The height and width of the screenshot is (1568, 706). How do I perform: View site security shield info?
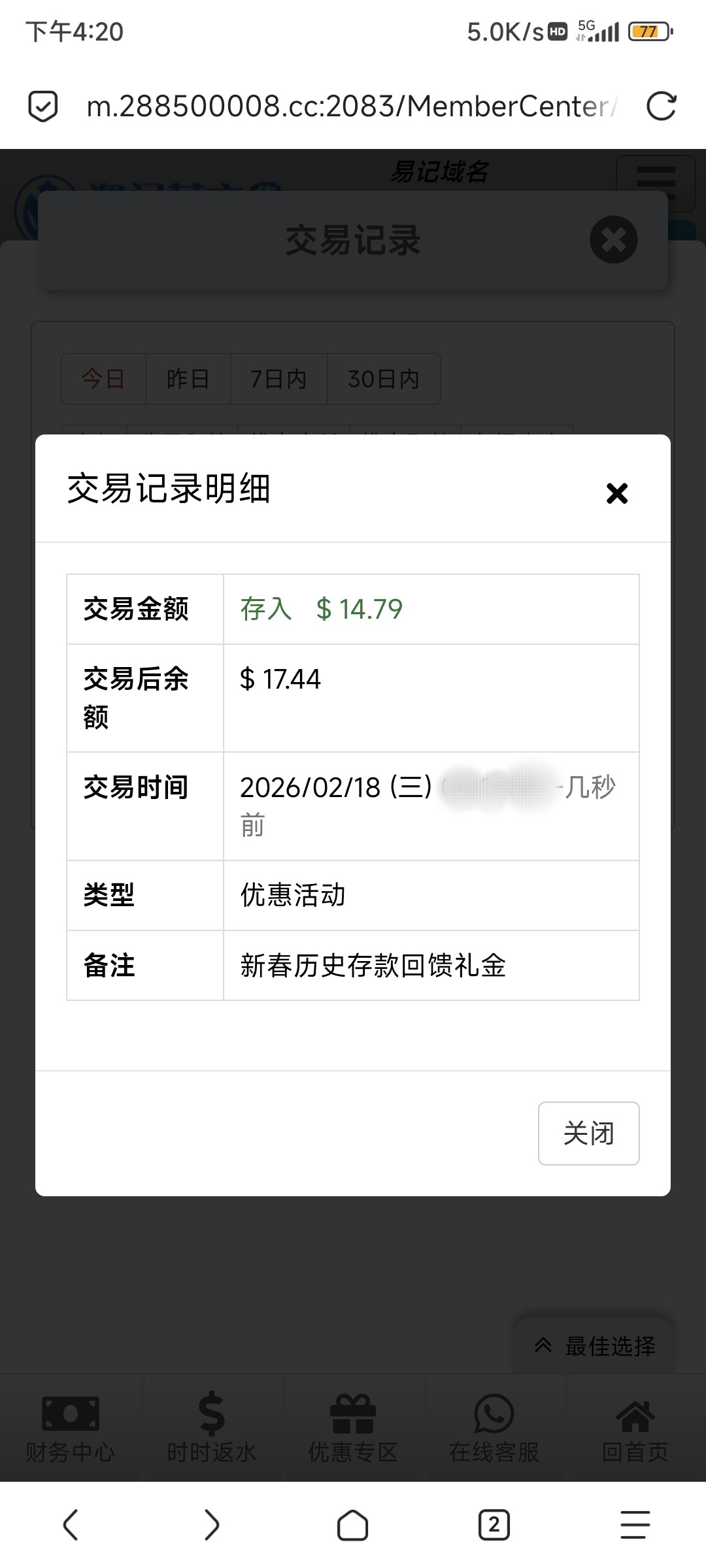43,106
